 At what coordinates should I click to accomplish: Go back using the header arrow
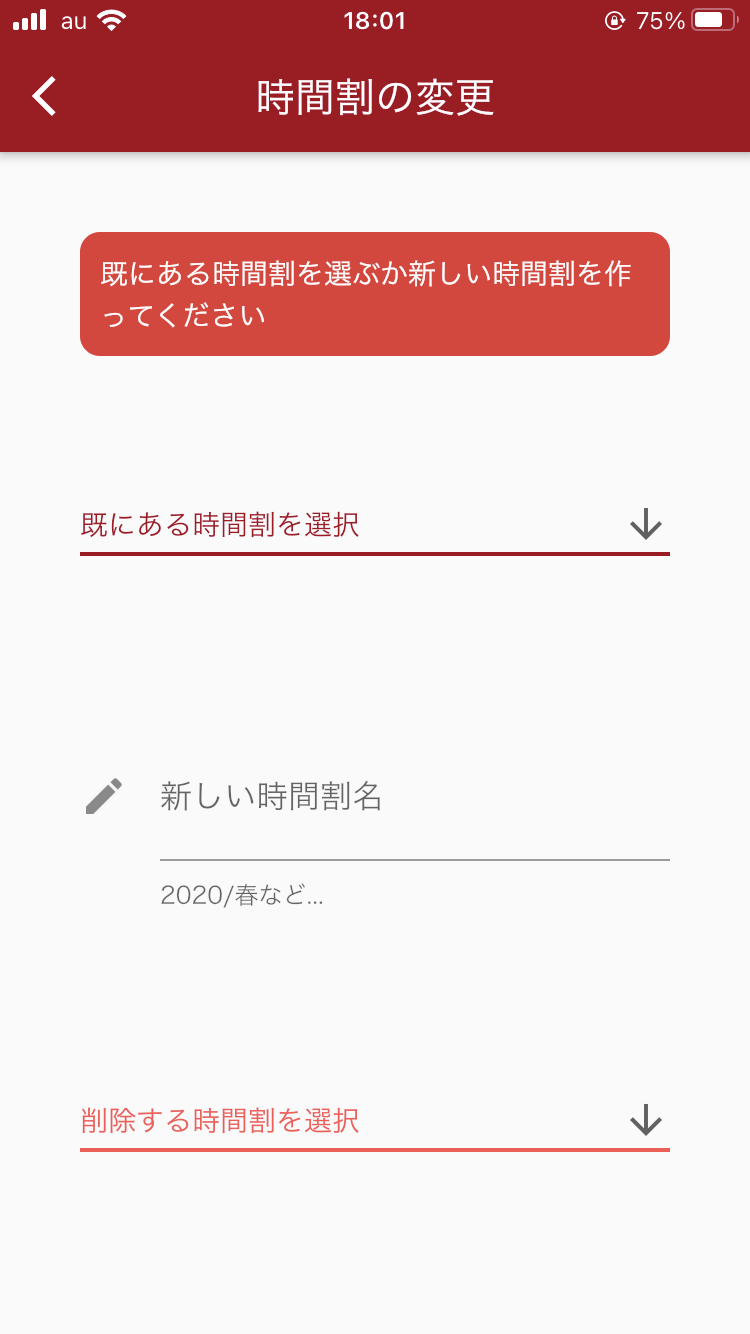44,97
